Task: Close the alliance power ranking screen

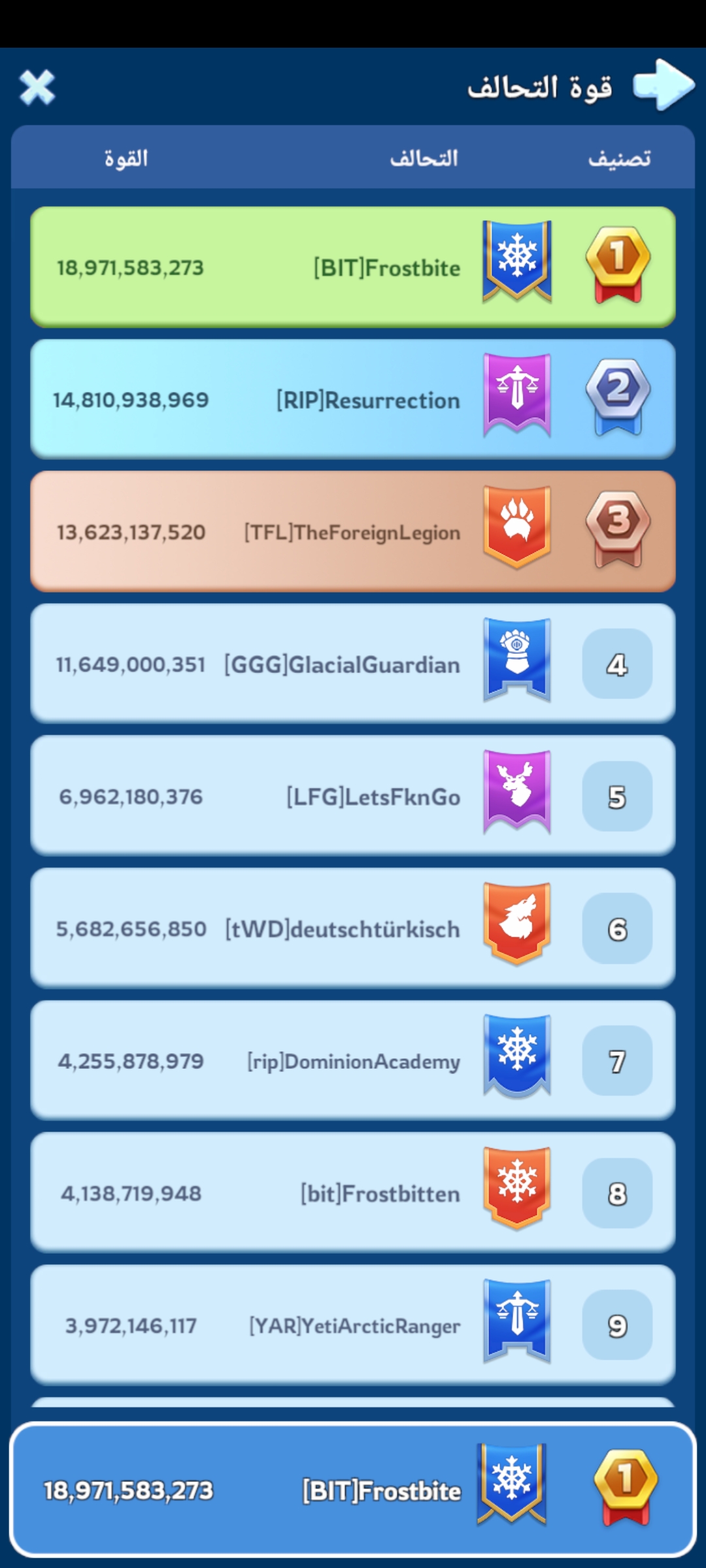Action: point(37,88)
